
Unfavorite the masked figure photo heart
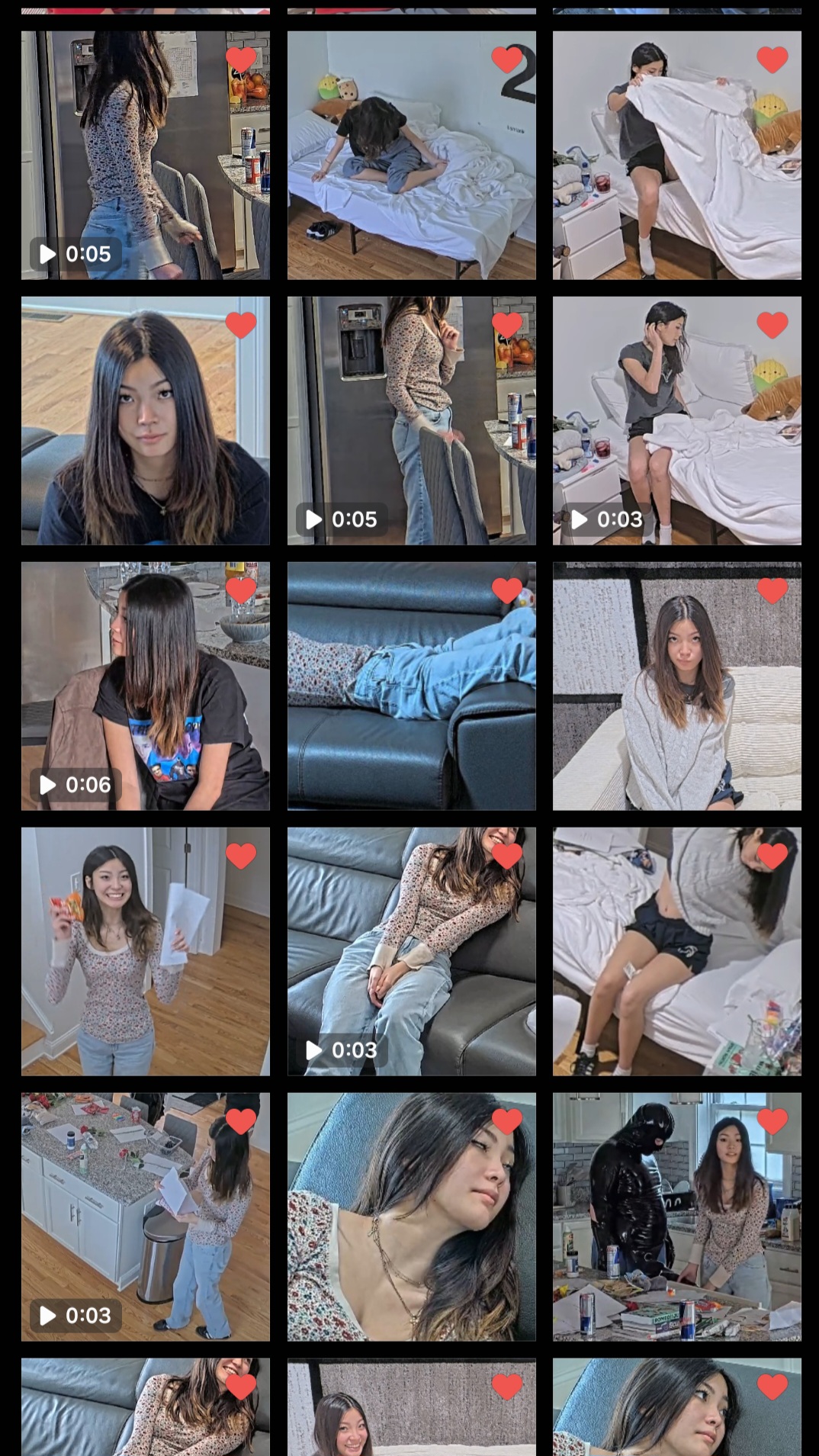(x=772, y=1122)
